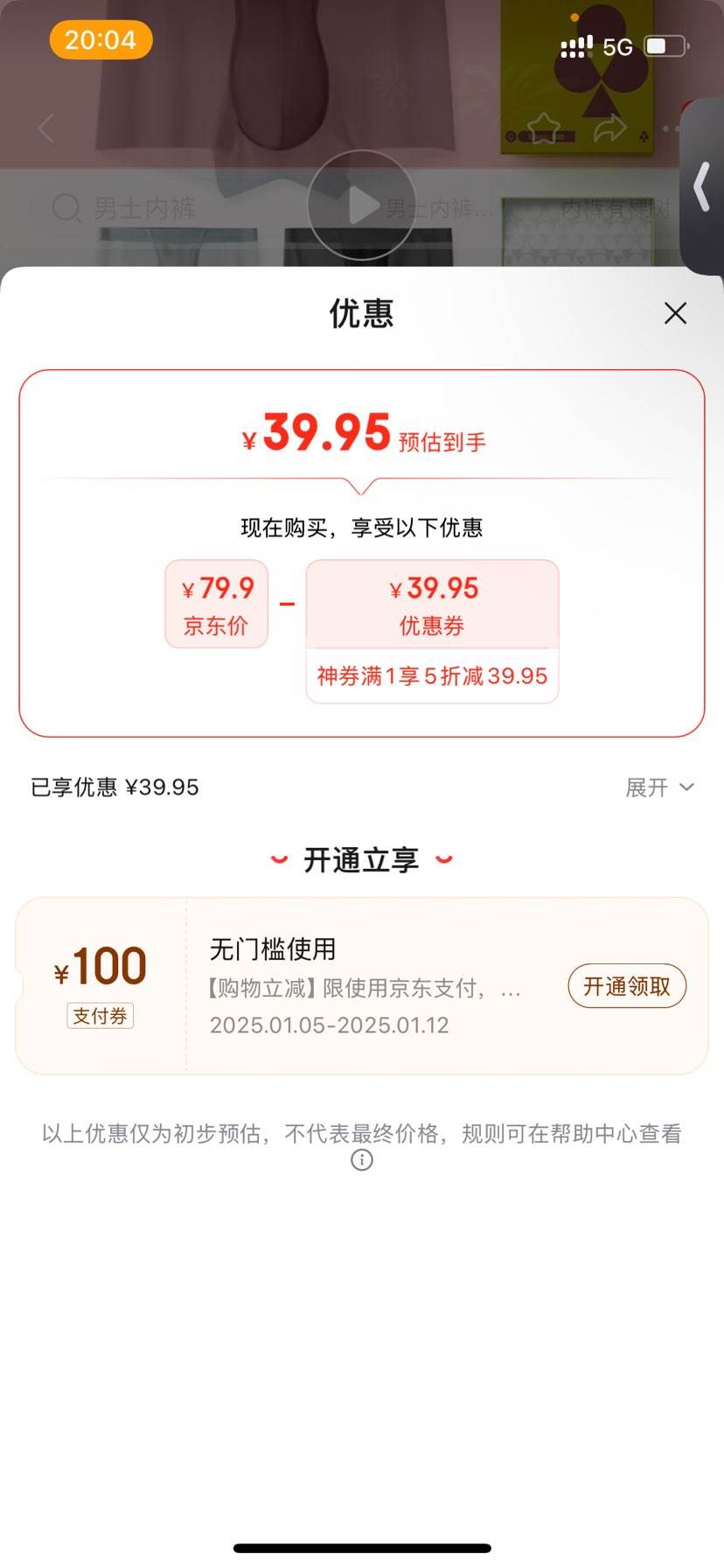The height and width of the screenshot is (1568, 724).
Task: Tap the ¥100 支付券 coupon badge
Action: [100, 980]
